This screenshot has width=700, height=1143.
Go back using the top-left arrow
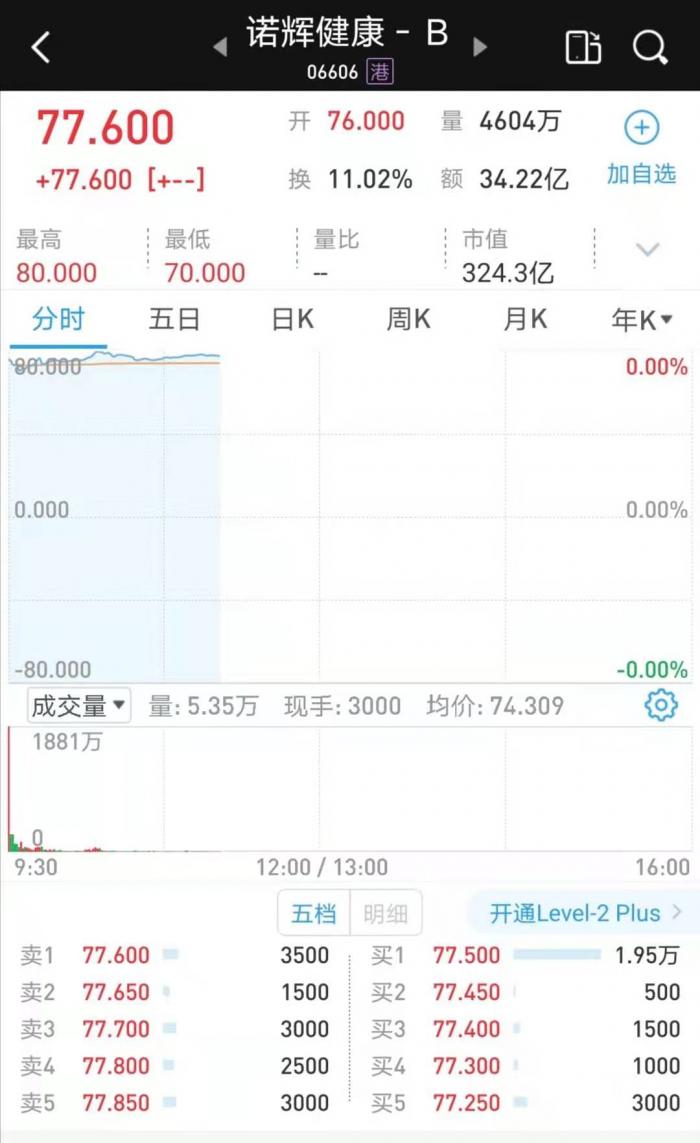(41, 46)
